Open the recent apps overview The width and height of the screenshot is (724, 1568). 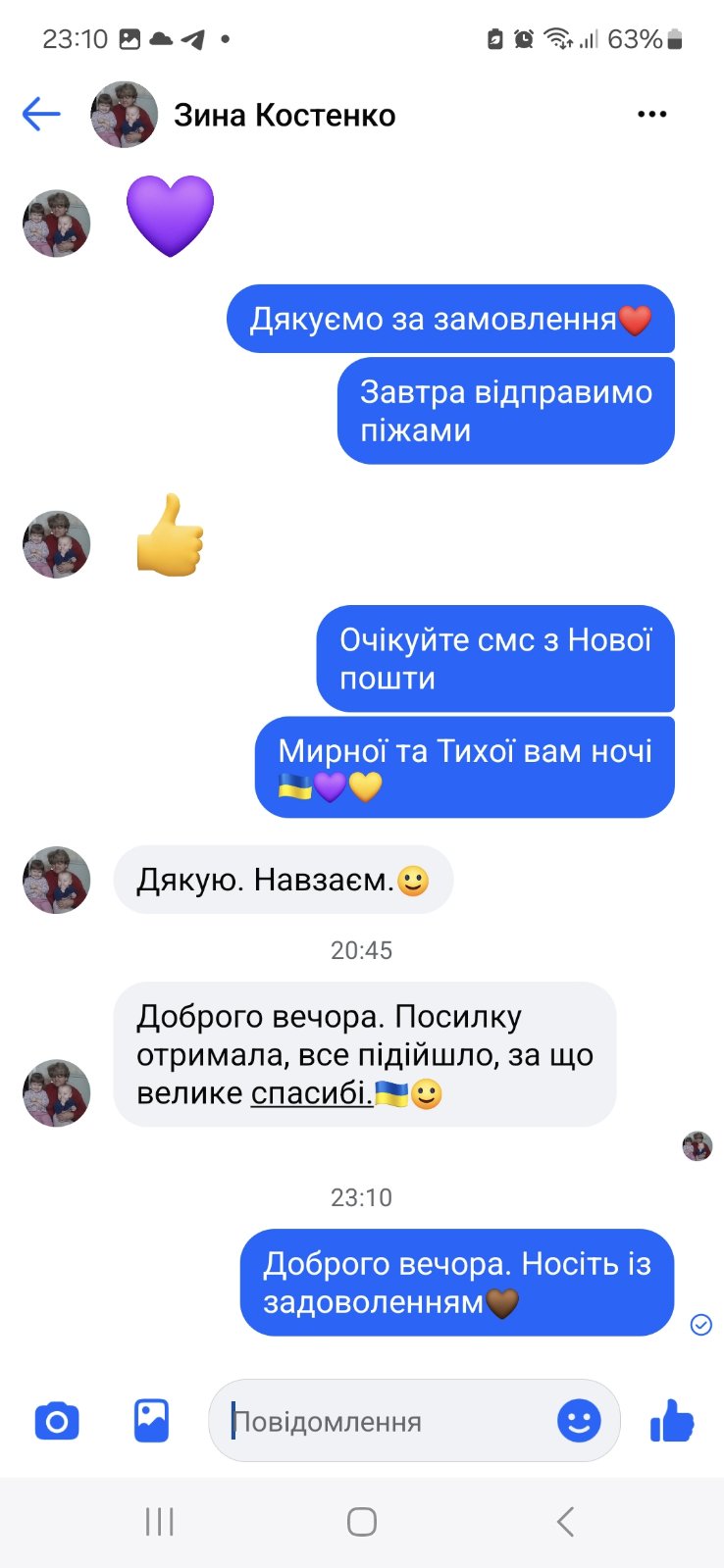(x=160, y=1522)
